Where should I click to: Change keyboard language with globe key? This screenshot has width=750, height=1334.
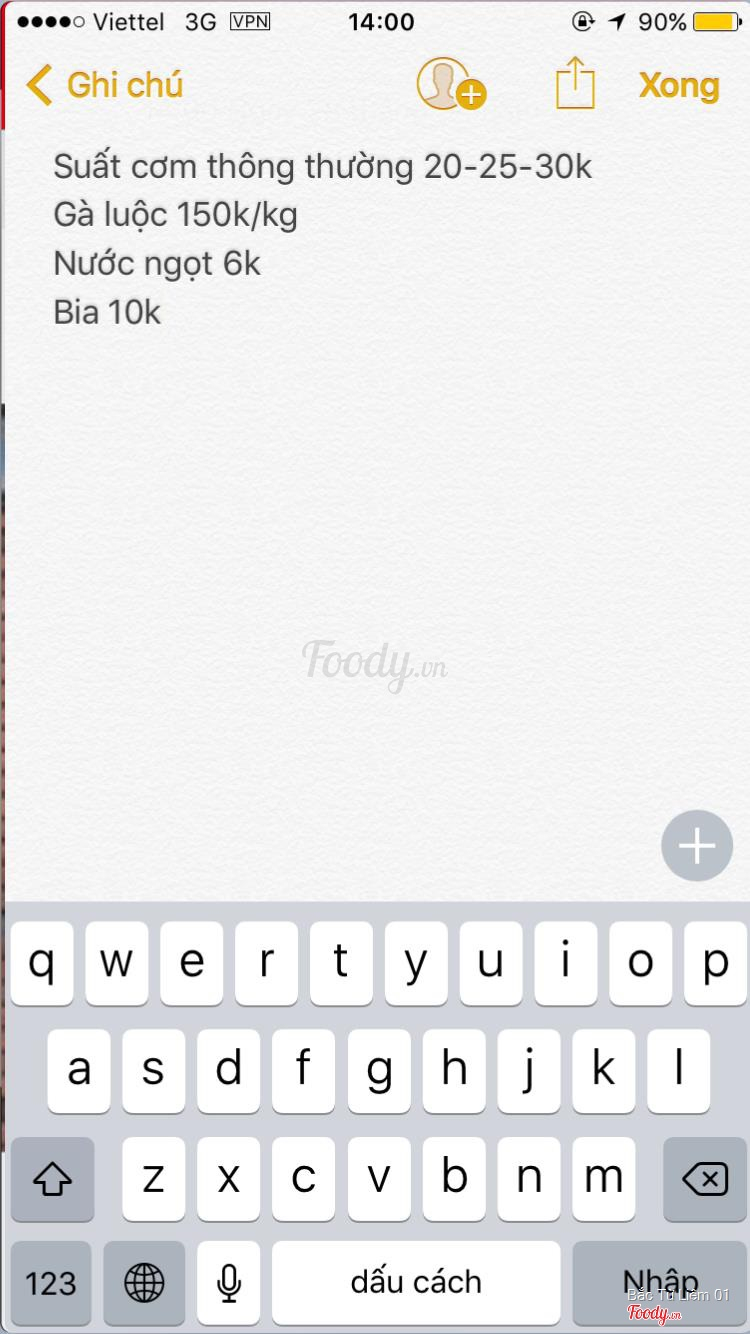tap(144, 1283)
